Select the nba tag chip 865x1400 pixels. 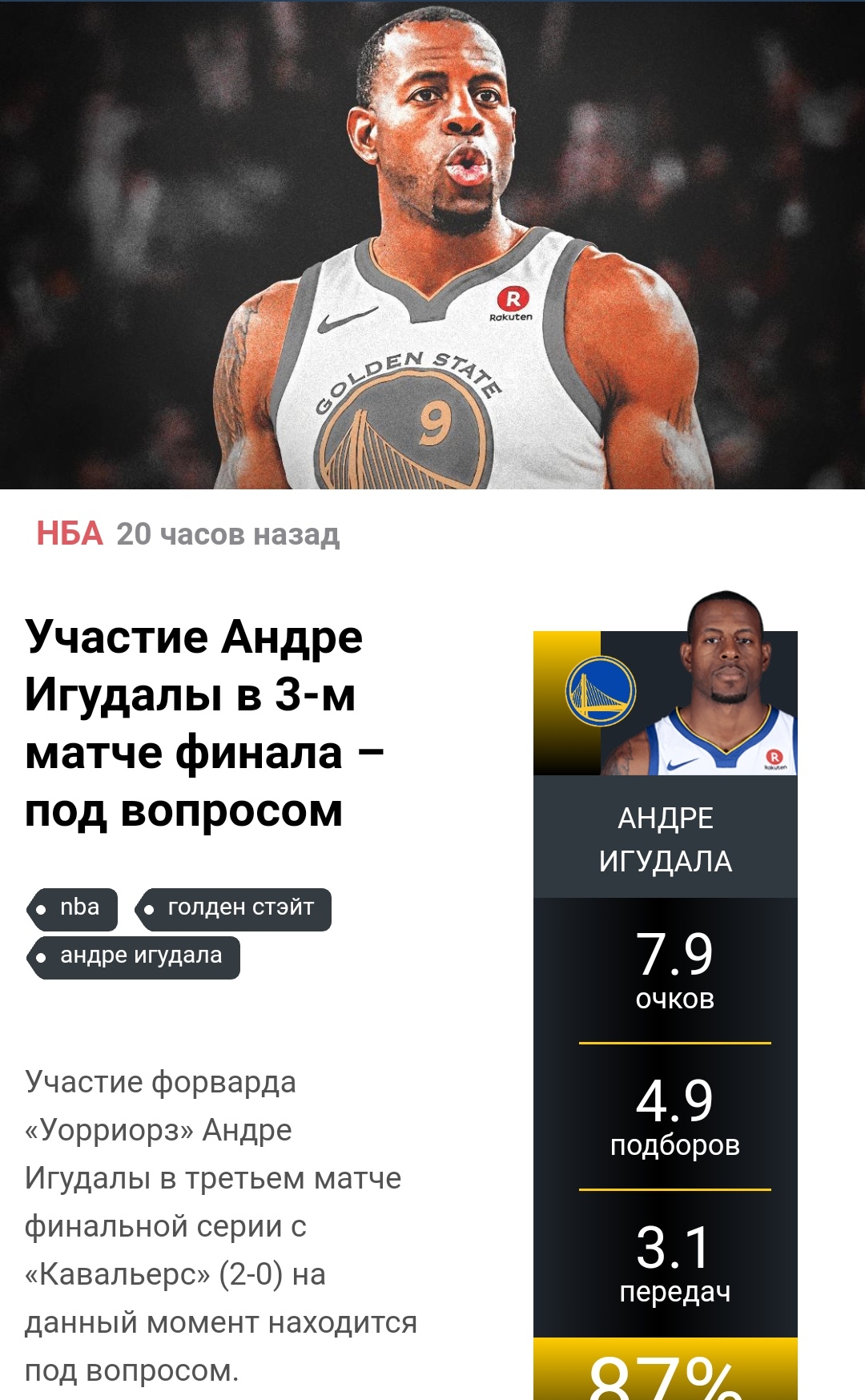tap(72, 909)
